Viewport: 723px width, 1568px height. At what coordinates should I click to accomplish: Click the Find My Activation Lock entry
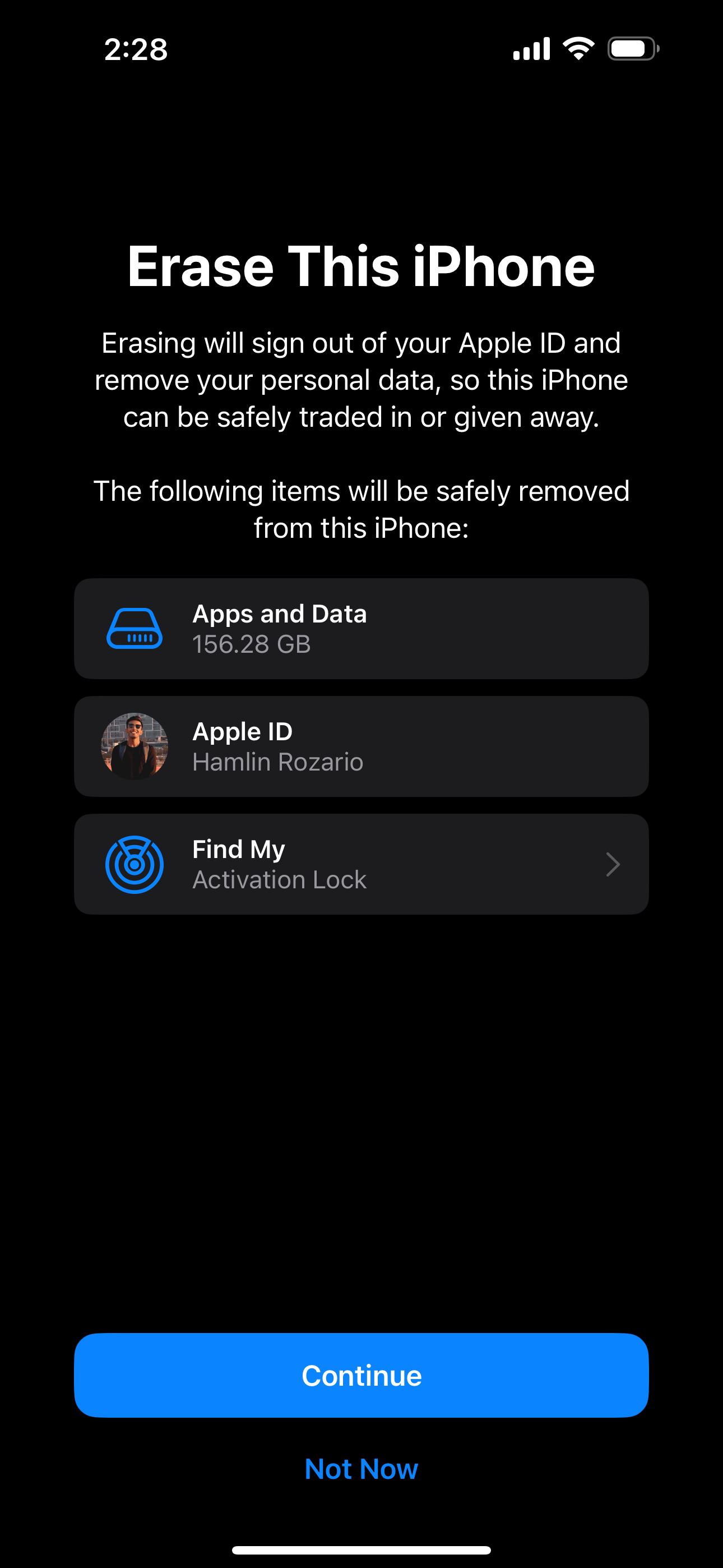click(361, 864)
